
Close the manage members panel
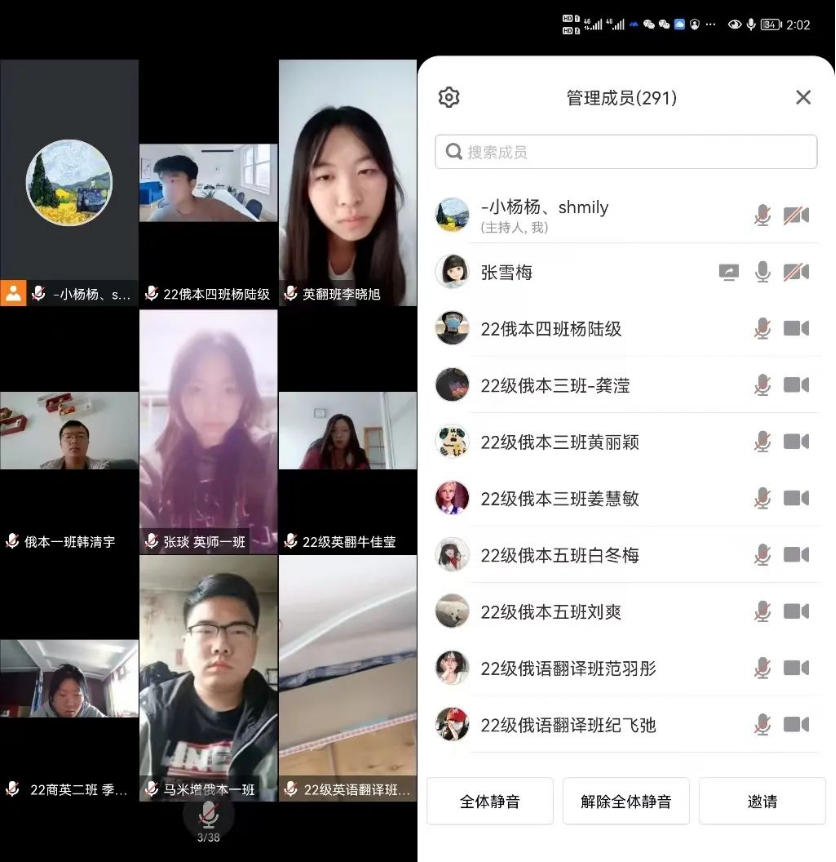point(803,97)
